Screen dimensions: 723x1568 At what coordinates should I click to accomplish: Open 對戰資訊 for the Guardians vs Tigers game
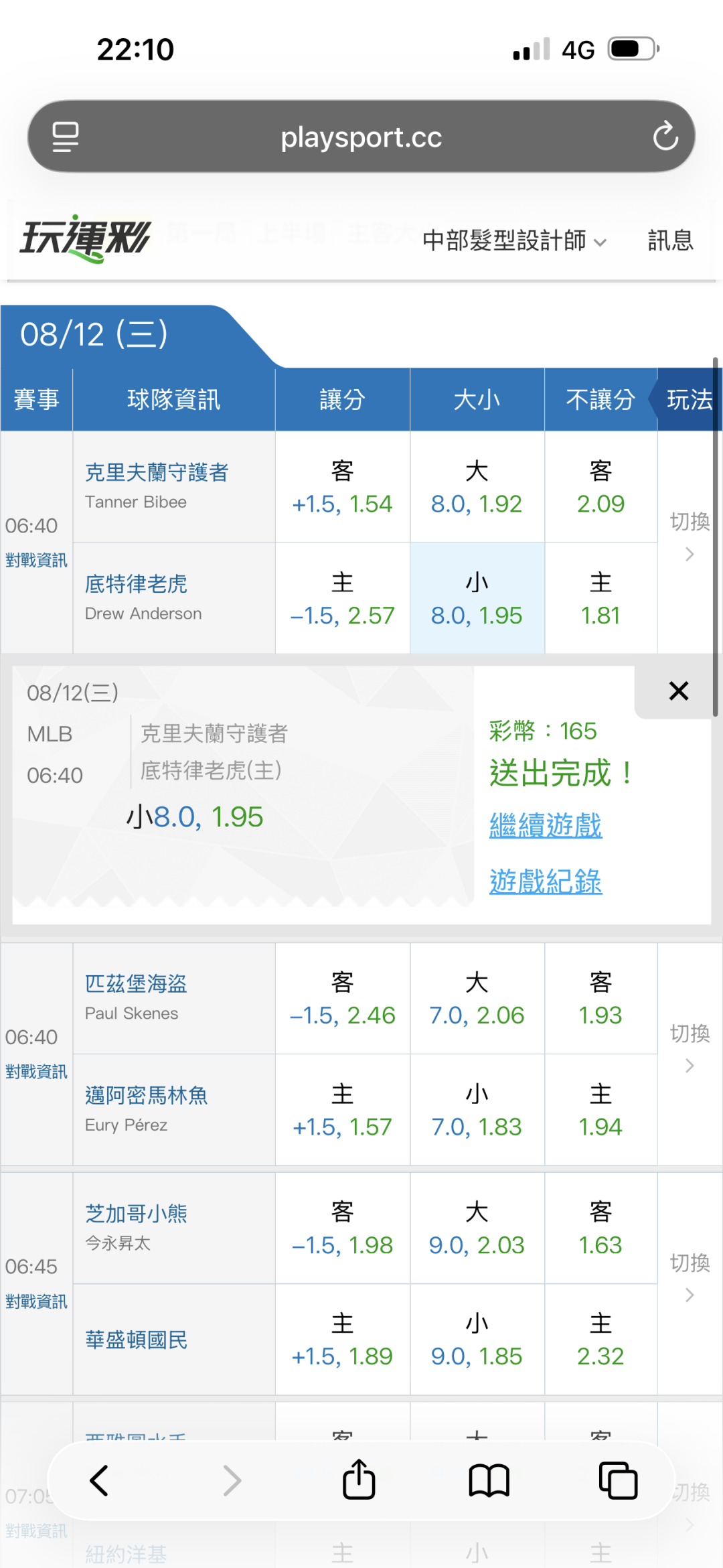[36, 560]
